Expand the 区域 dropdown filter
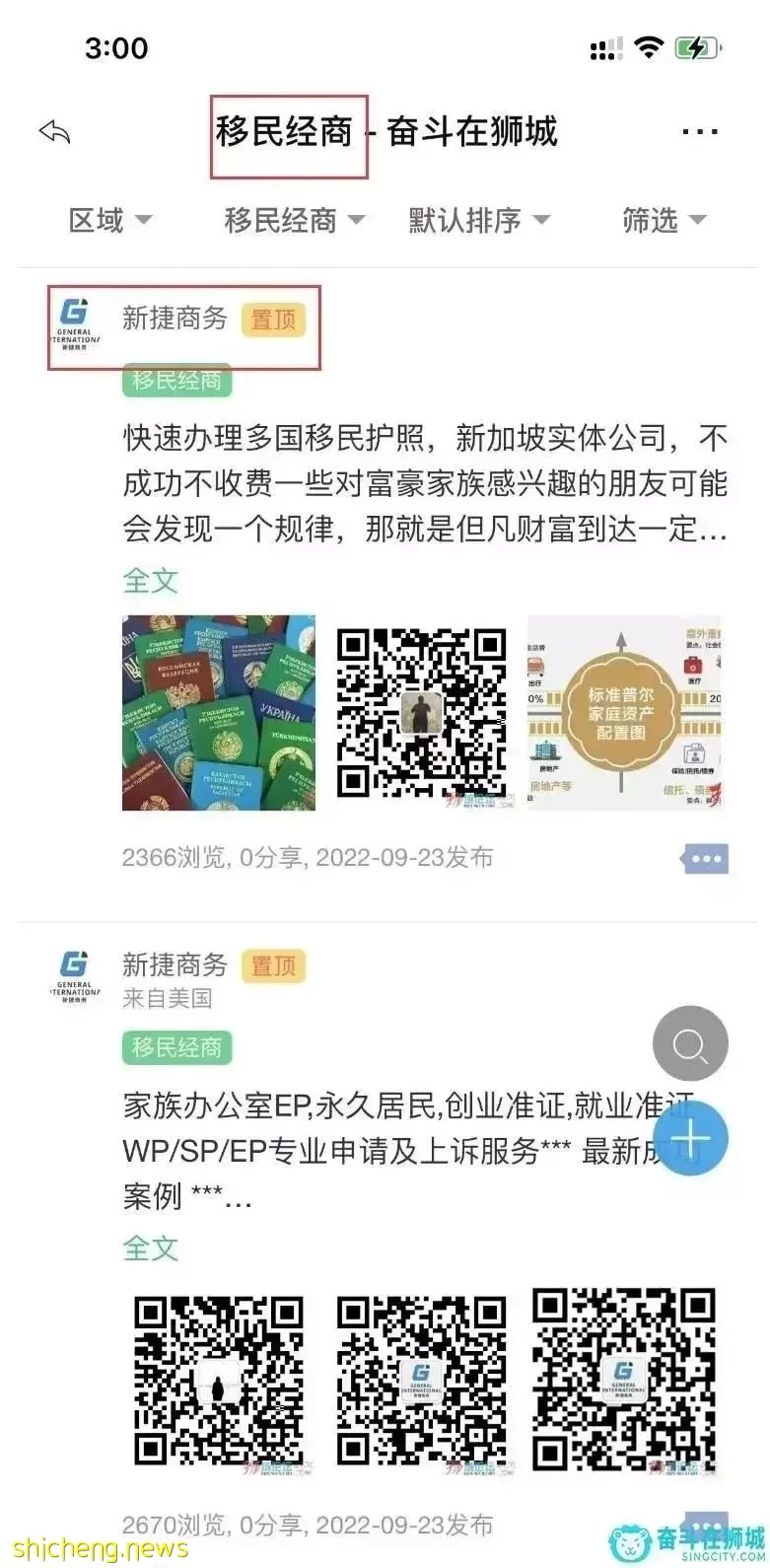 tap(109, 220)
